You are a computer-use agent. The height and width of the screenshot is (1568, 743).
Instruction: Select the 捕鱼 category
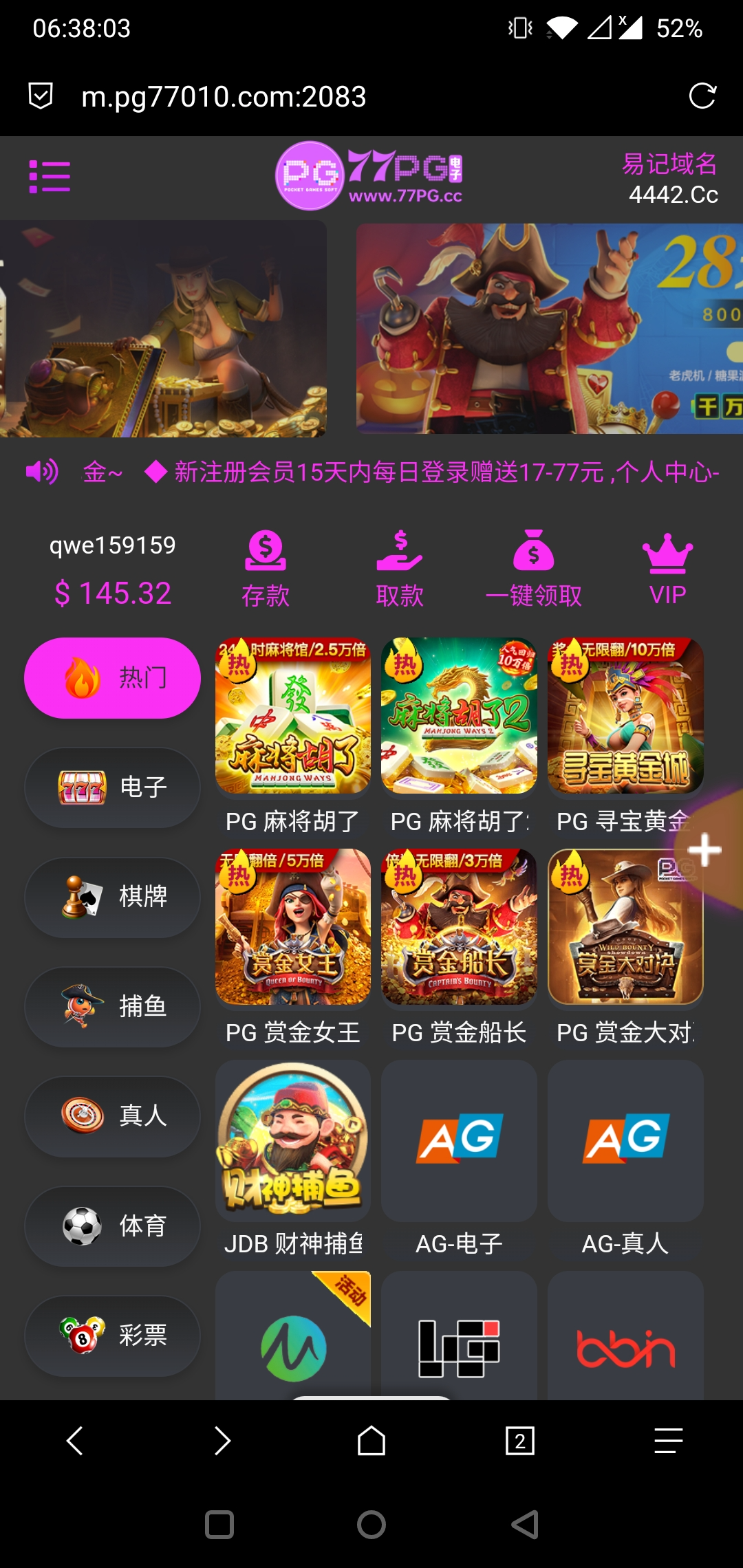click(113, 1006)
